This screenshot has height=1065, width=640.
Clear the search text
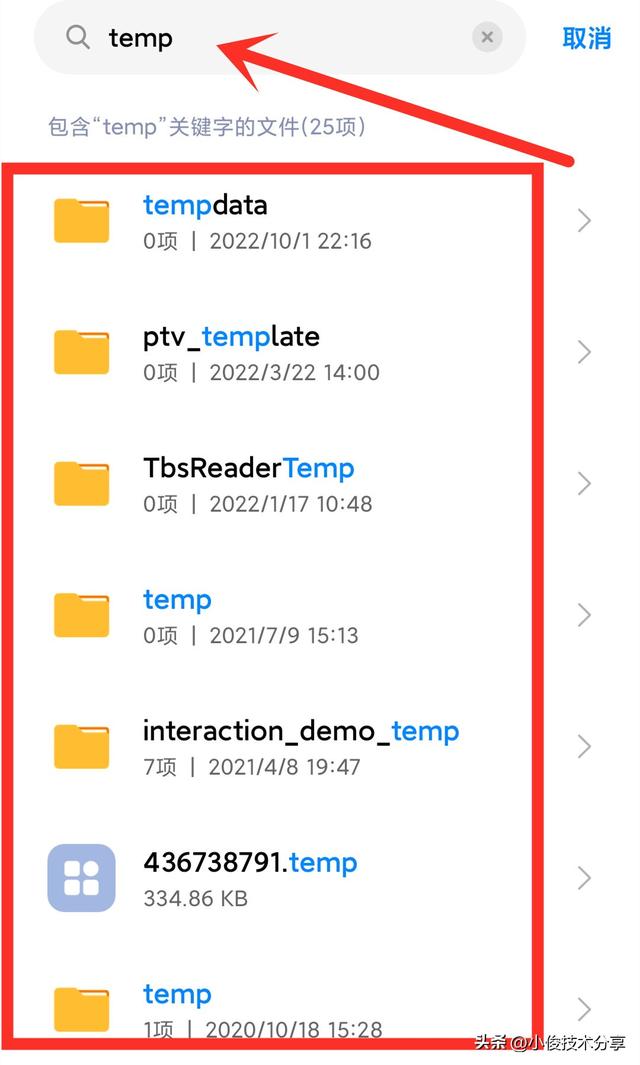(487, 38)
